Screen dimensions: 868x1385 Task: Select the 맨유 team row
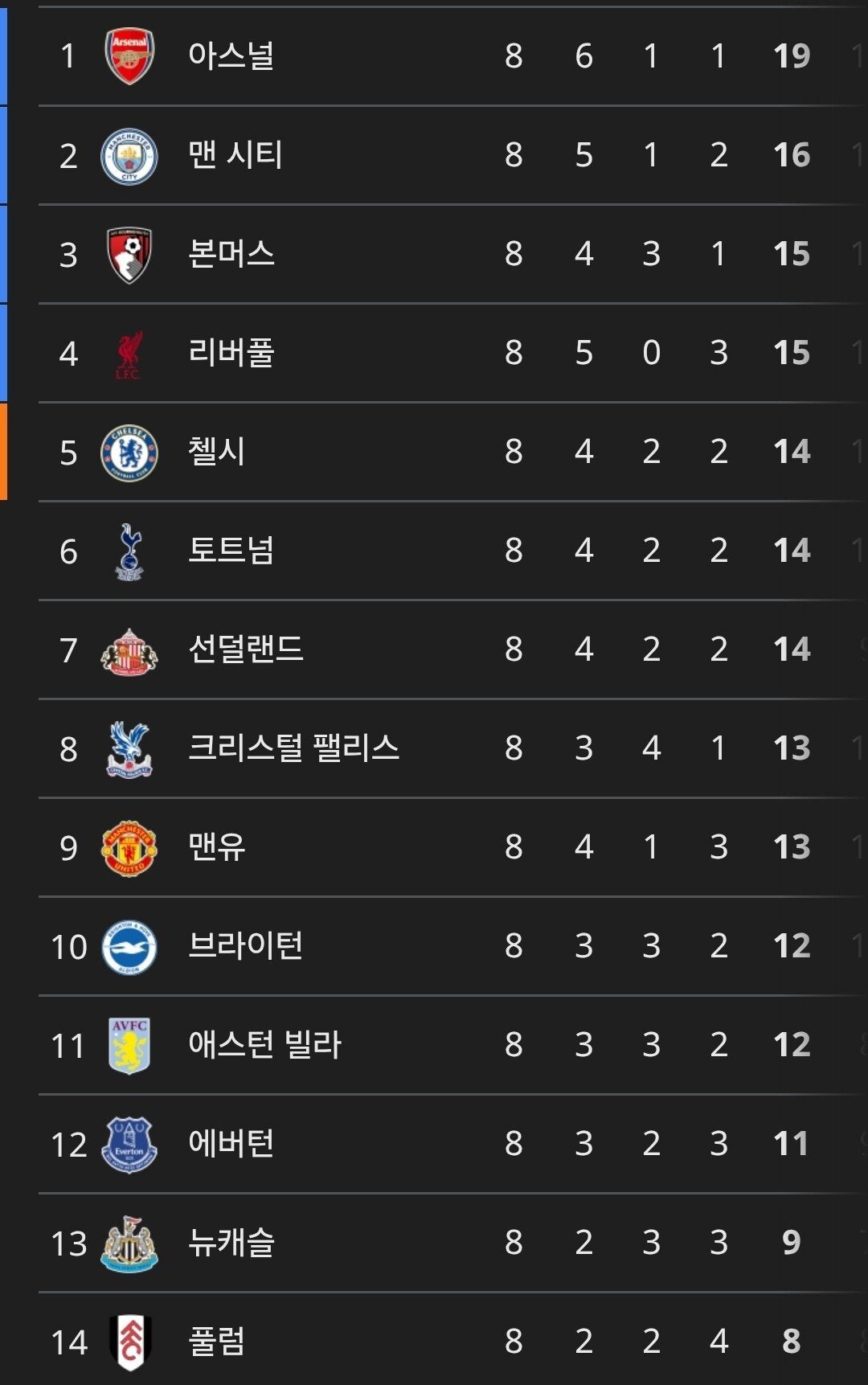(216, 847)
